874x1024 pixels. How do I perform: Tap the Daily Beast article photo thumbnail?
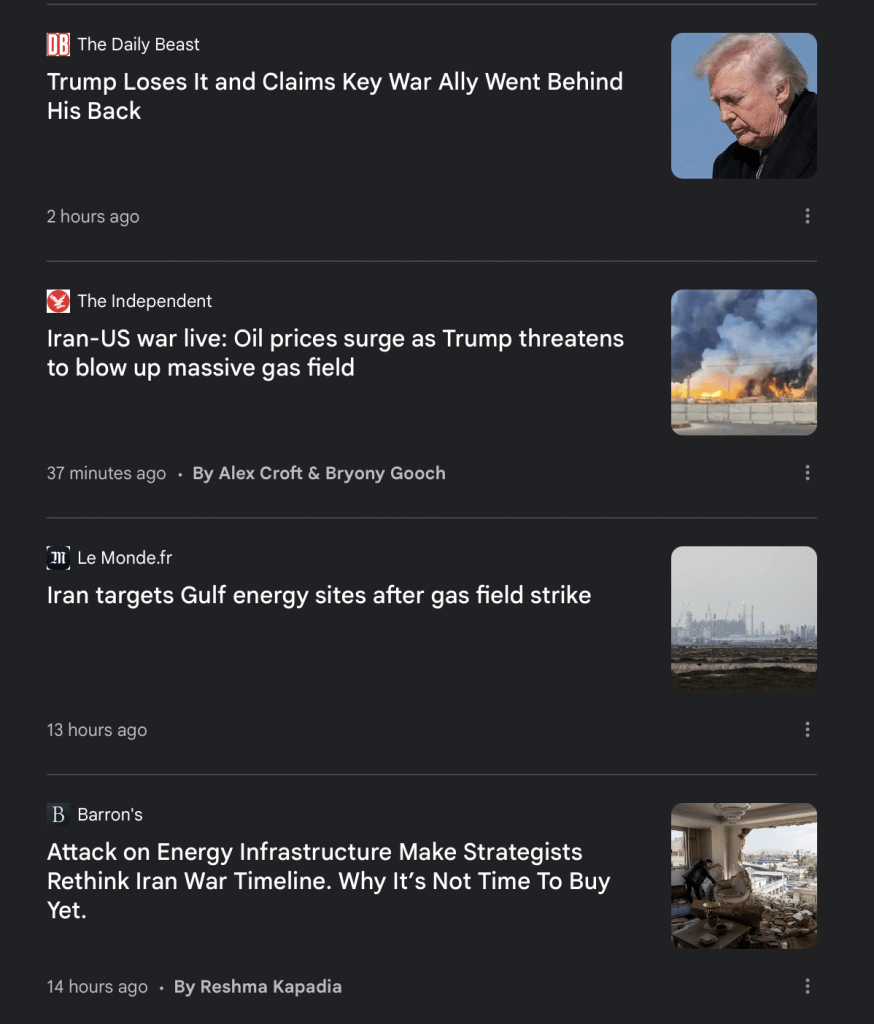coord(743,106)
